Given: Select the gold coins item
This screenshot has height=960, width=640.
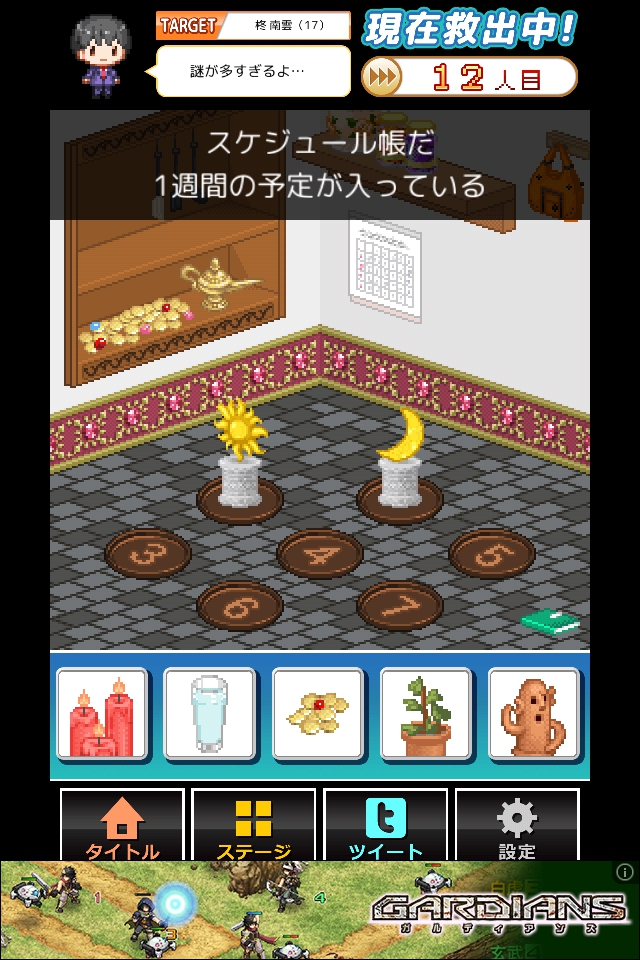Looking at the screenshot, I should pos(318,714).
